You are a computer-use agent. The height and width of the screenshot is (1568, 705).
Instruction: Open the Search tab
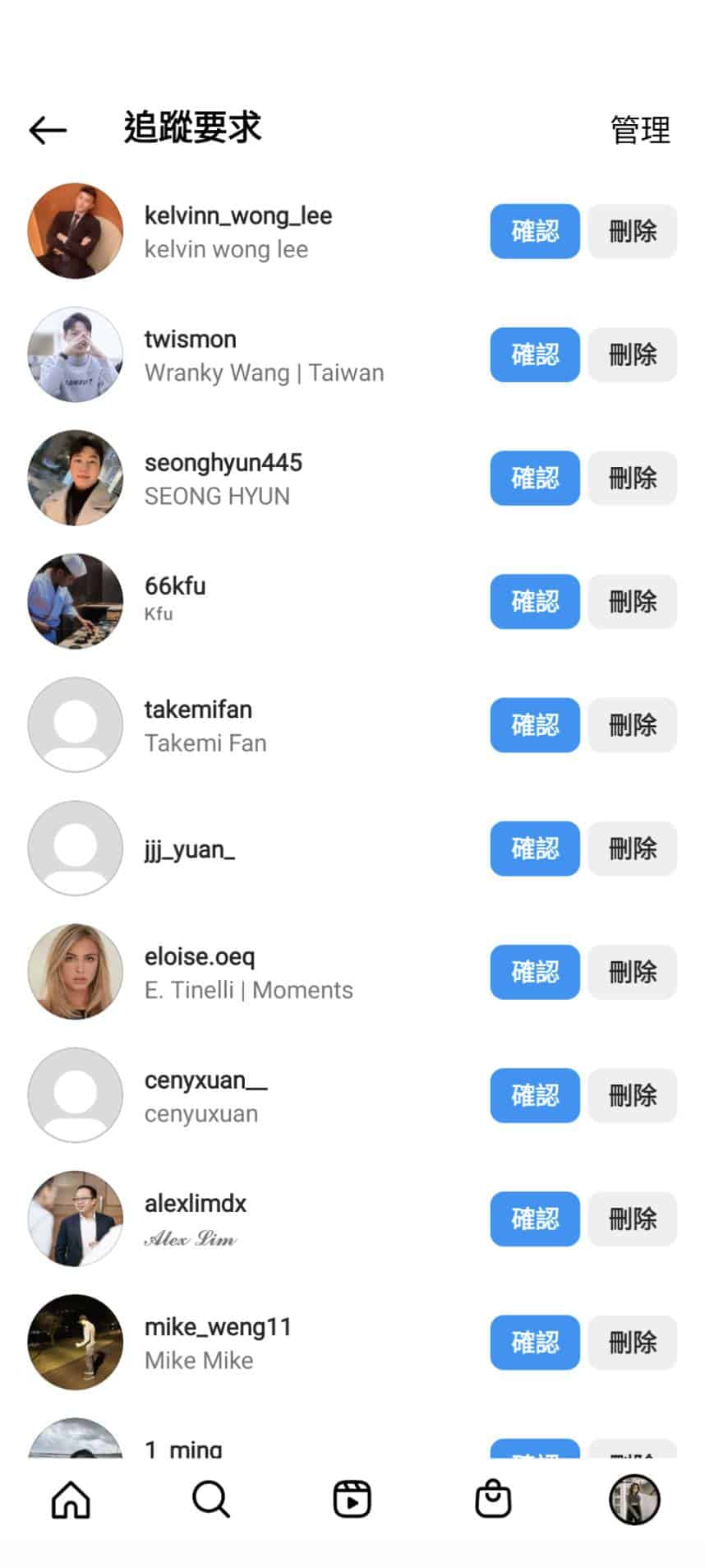click(211, 1499)
